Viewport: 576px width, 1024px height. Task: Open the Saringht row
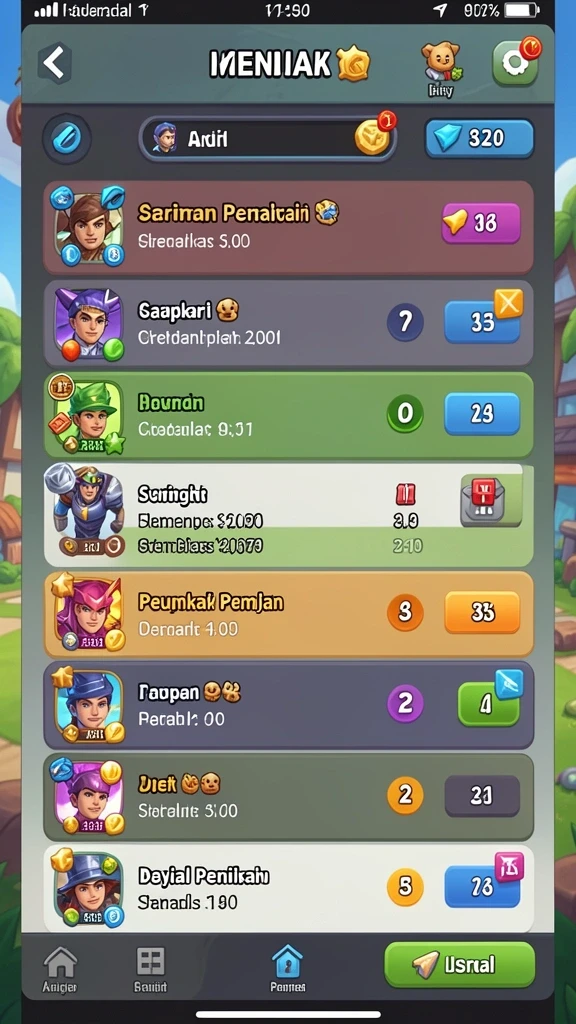coord(289,515)
